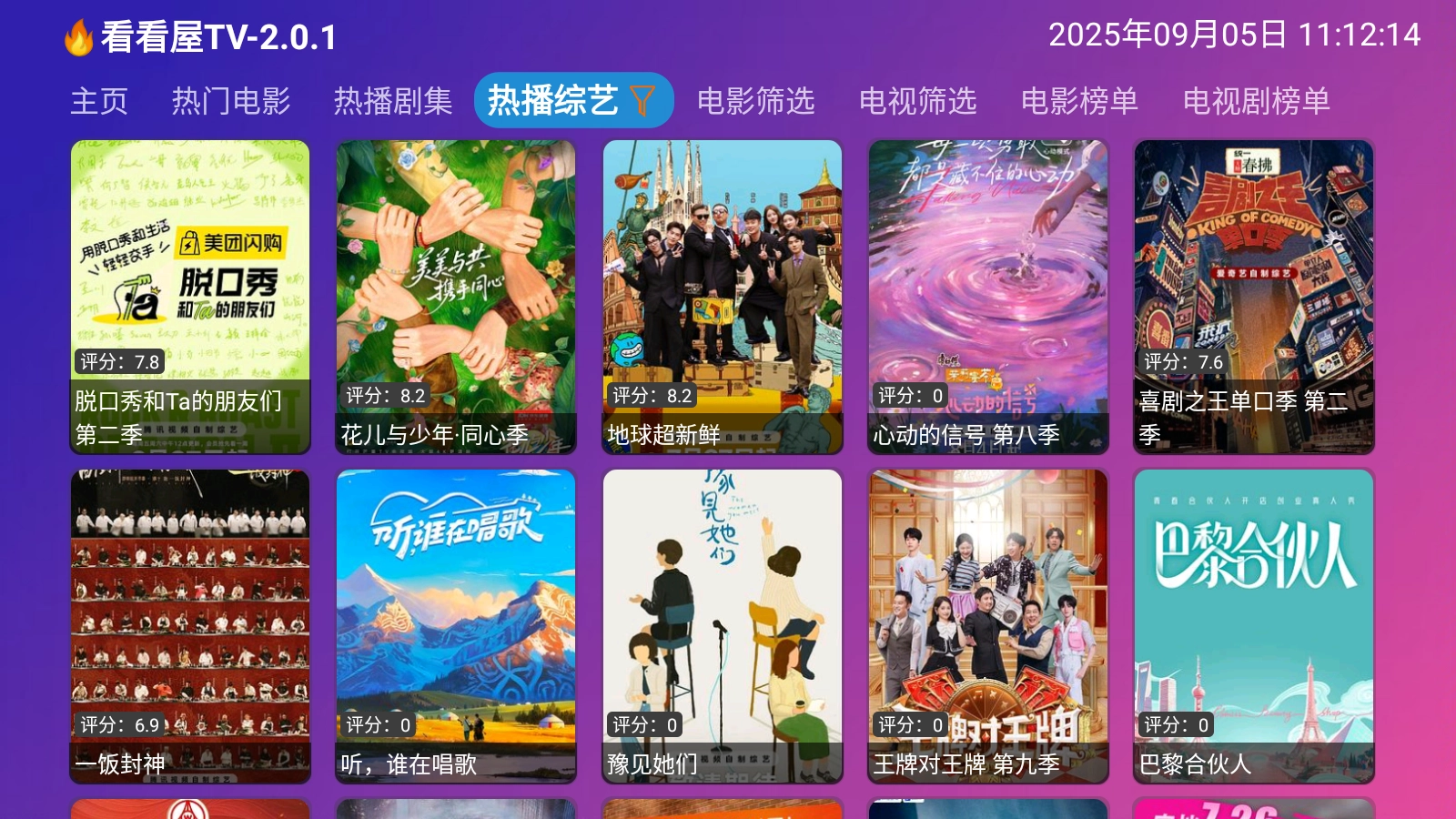Open 脱口秀和Ta的朋友们 第二季
Image resolution: width=1456 pixels, height=819 pixels.
pyautogui.click(x=190, y=296)
